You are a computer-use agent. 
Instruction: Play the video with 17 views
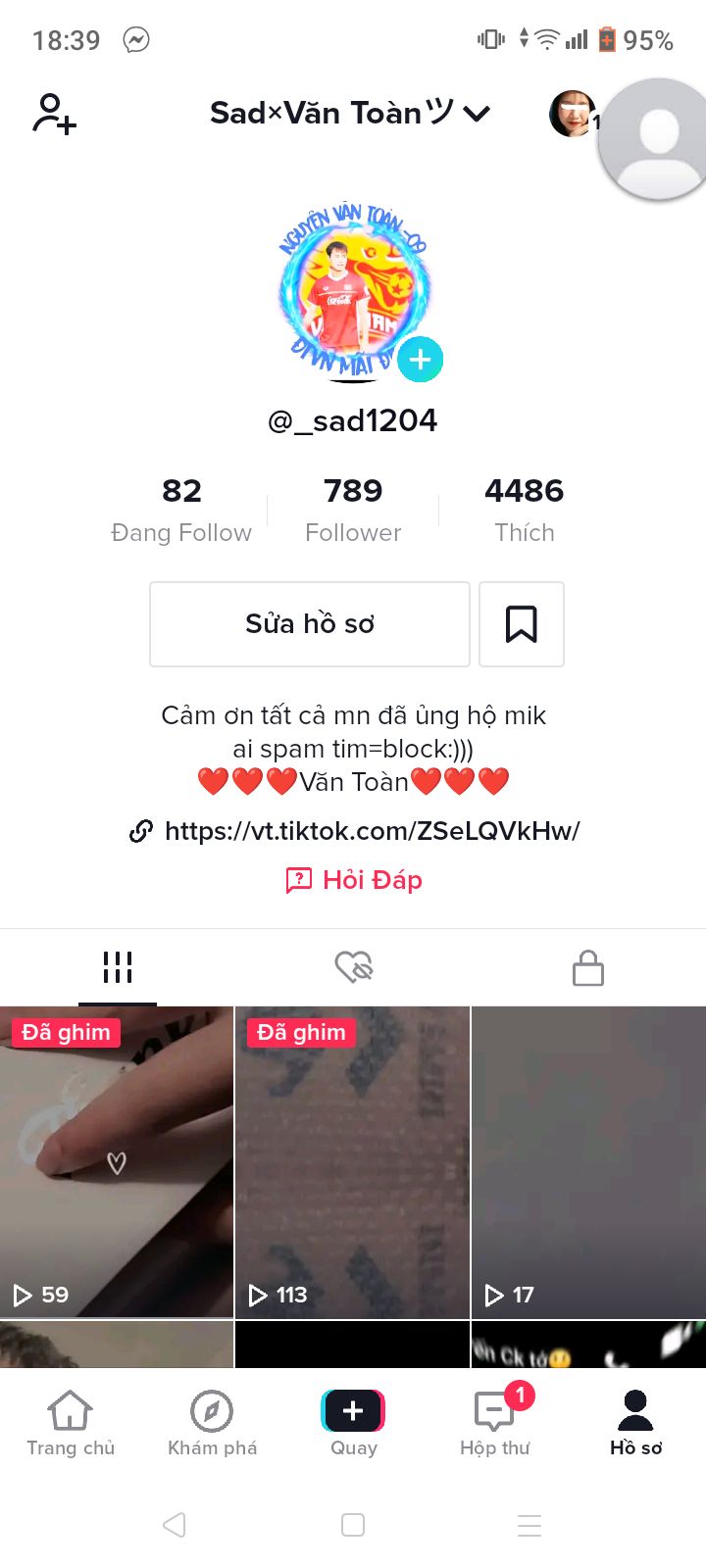coord(588,1161)
